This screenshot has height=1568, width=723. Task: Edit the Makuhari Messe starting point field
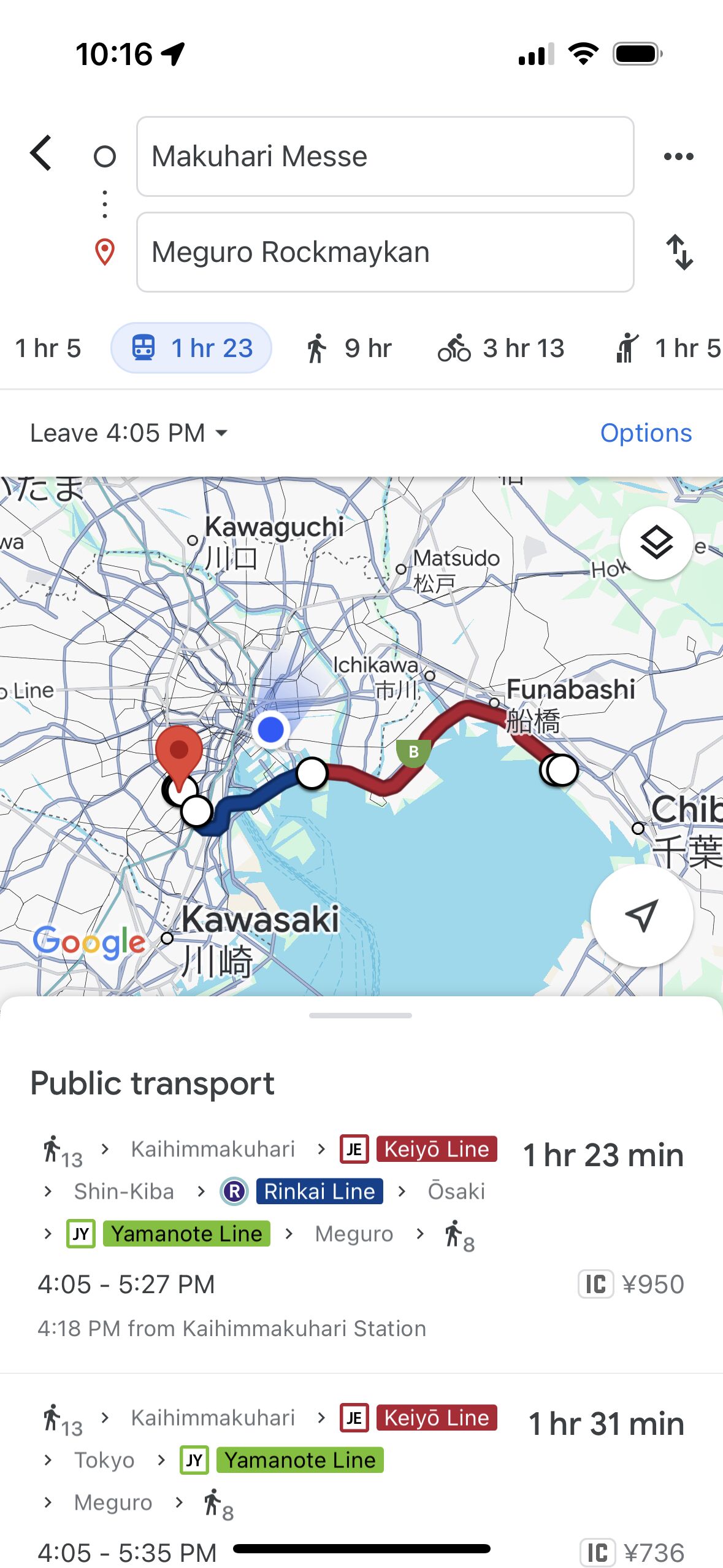[x=385, y=156]
